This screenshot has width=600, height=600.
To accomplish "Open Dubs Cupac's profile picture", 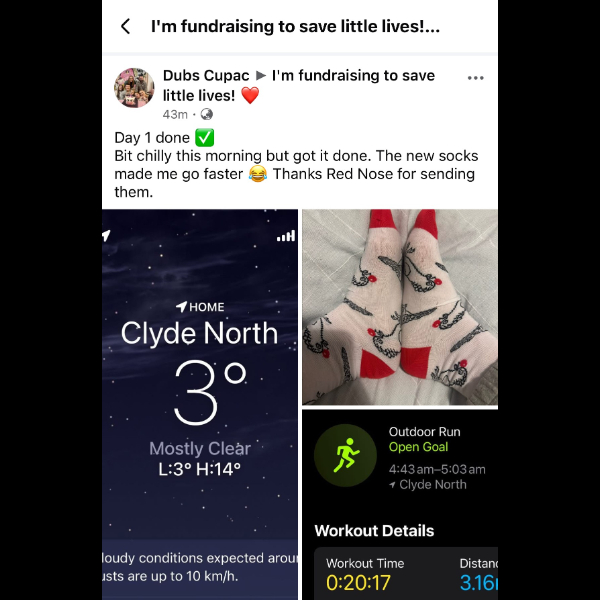I will 135,88.
